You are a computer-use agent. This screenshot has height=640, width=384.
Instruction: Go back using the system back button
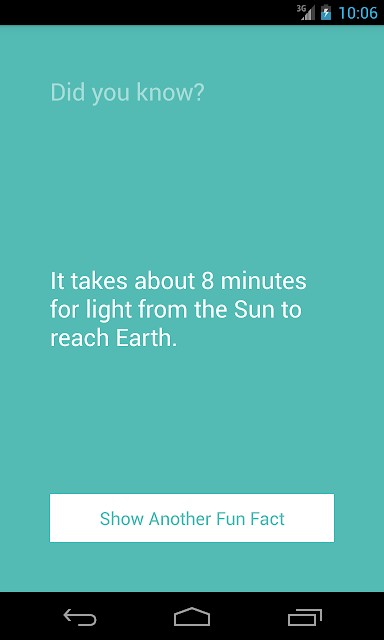80,617
